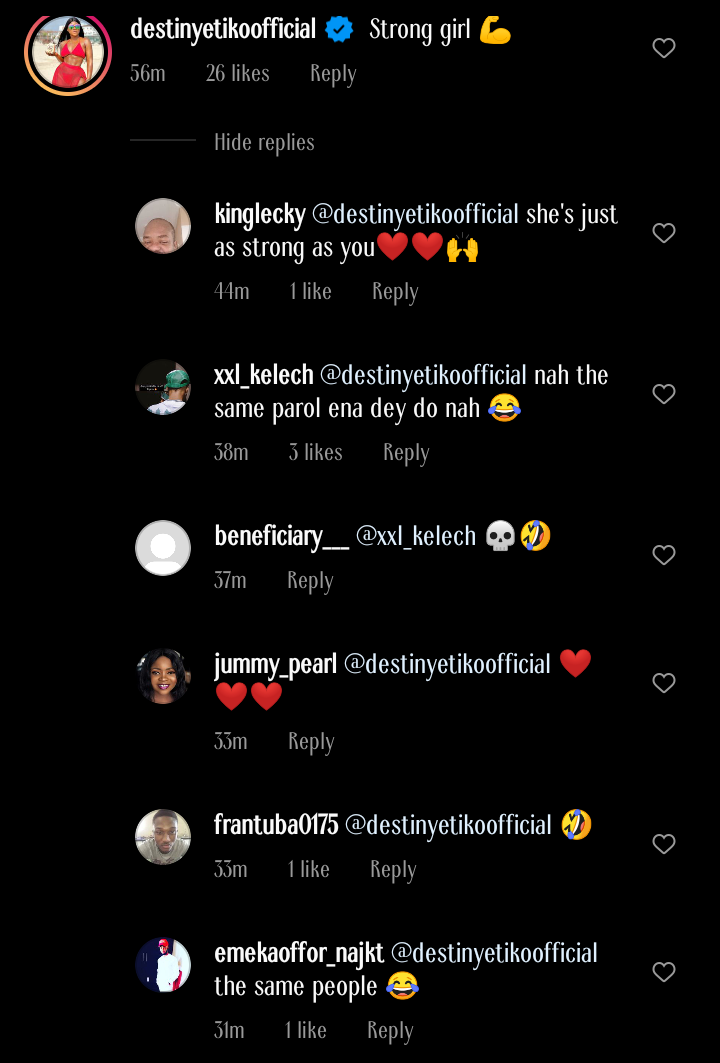View who liked destinyetikoofficial's comment, 26 likes

237,74
